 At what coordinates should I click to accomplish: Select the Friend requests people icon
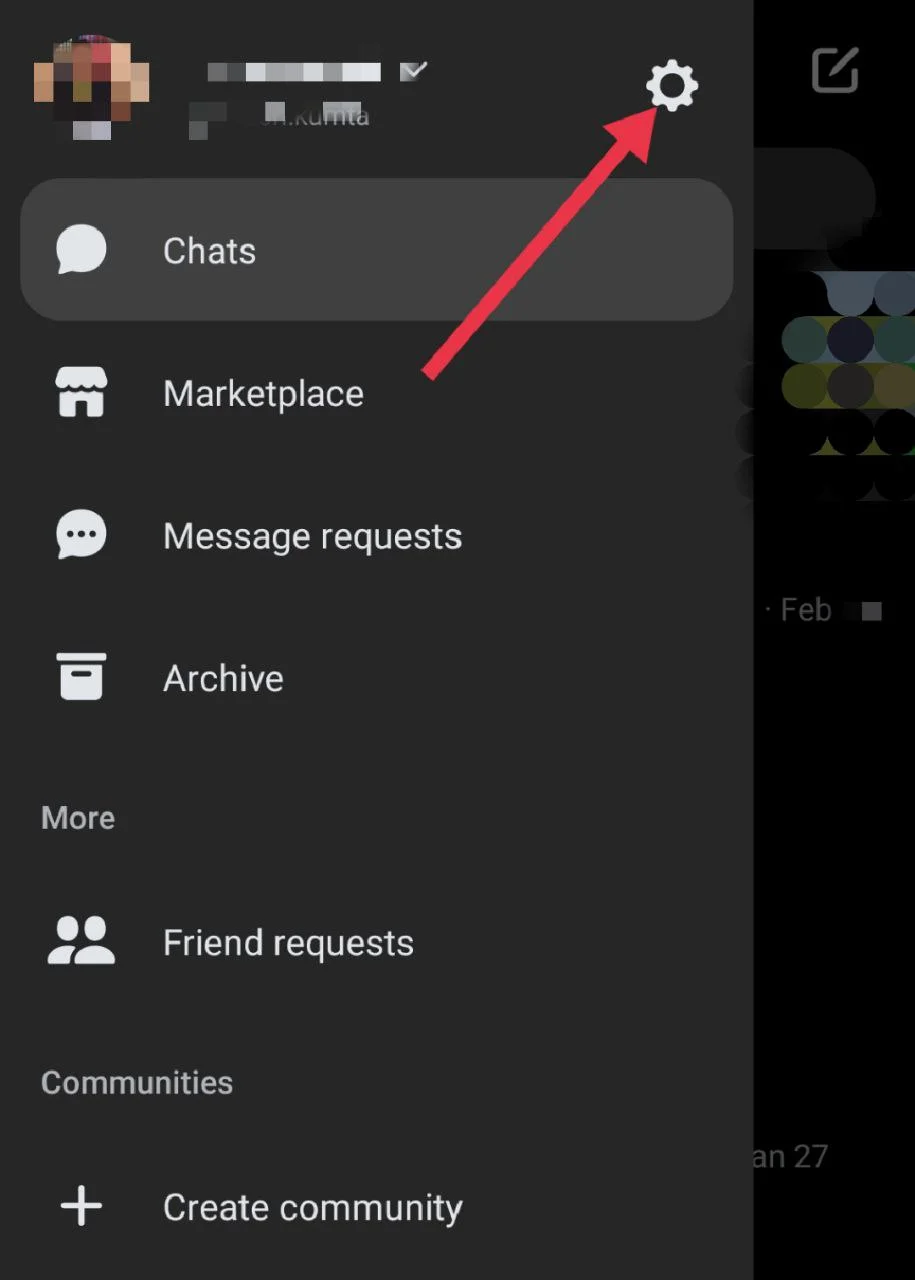(x=80, y=940)
